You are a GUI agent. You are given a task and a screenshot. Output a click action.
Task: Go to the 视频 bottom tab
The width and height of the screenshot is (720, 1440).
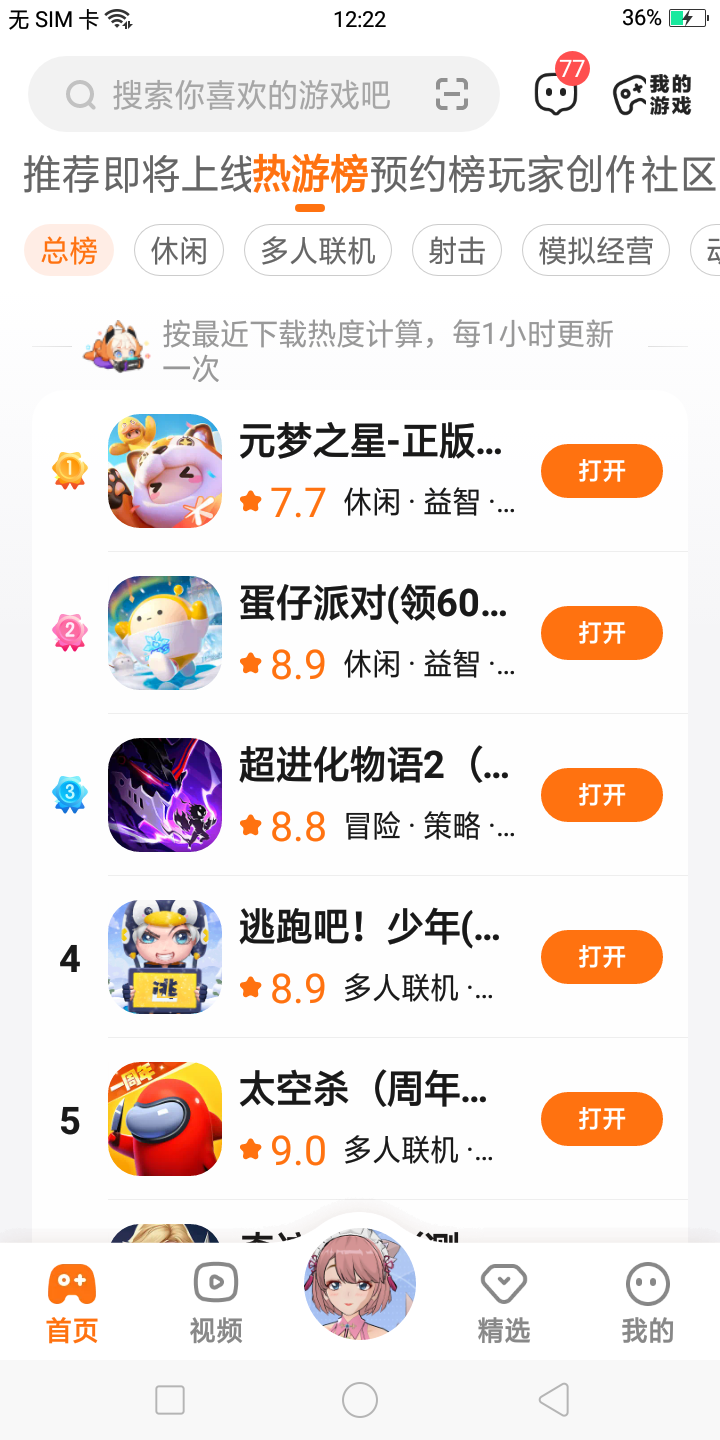coord(216,1302)
